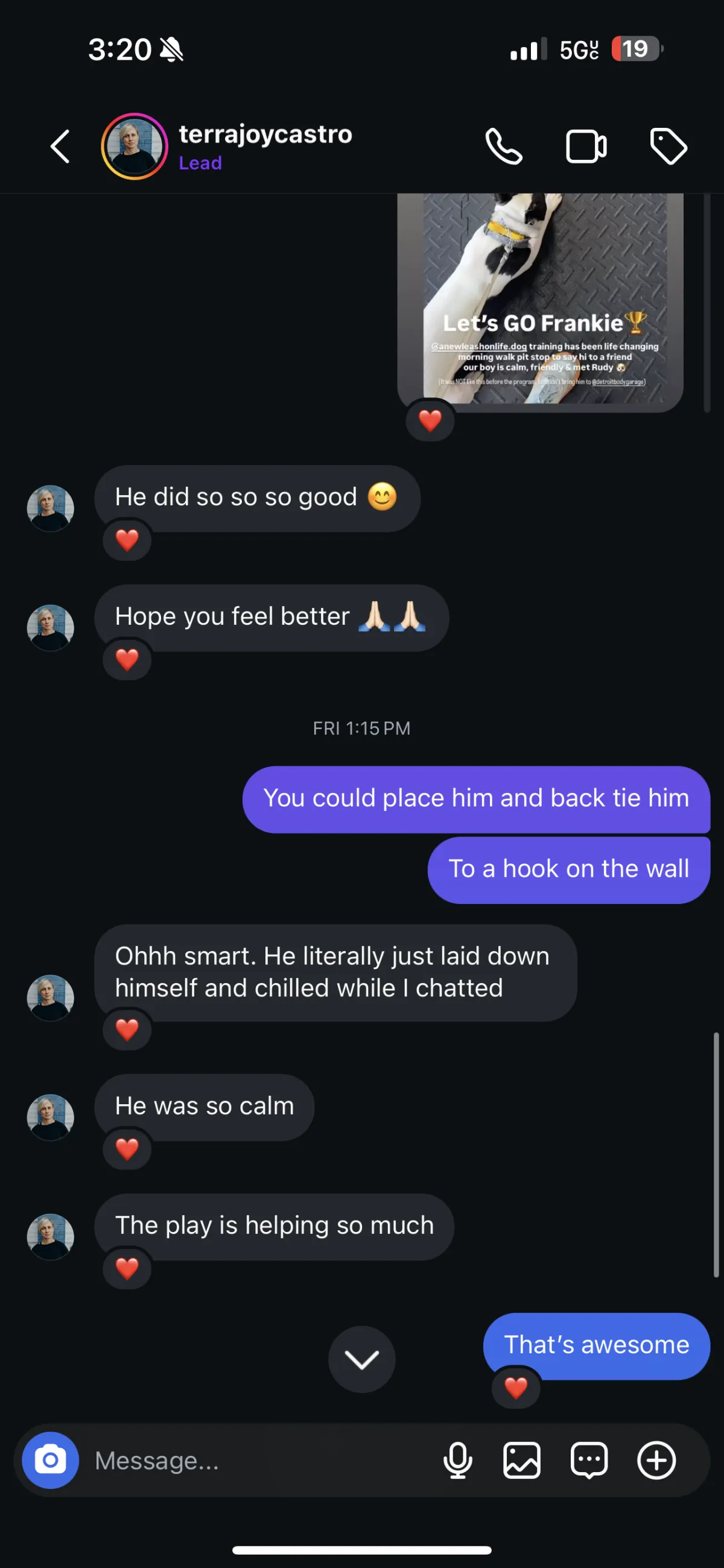
Task: Open saved replies chat bubble icon
Action: 589,1460
